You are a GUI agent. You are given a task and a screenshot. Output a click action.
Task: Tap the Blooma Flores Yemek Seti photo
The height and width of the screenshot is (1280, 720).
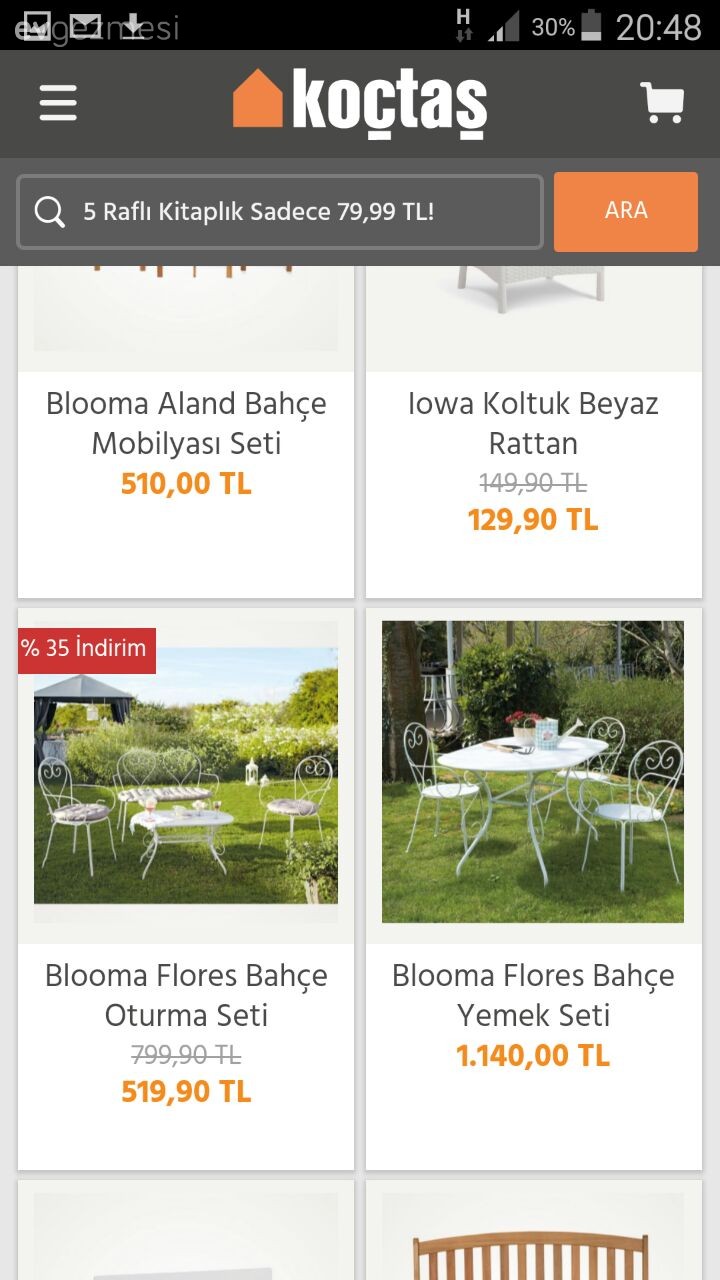[x=533, y=771]
